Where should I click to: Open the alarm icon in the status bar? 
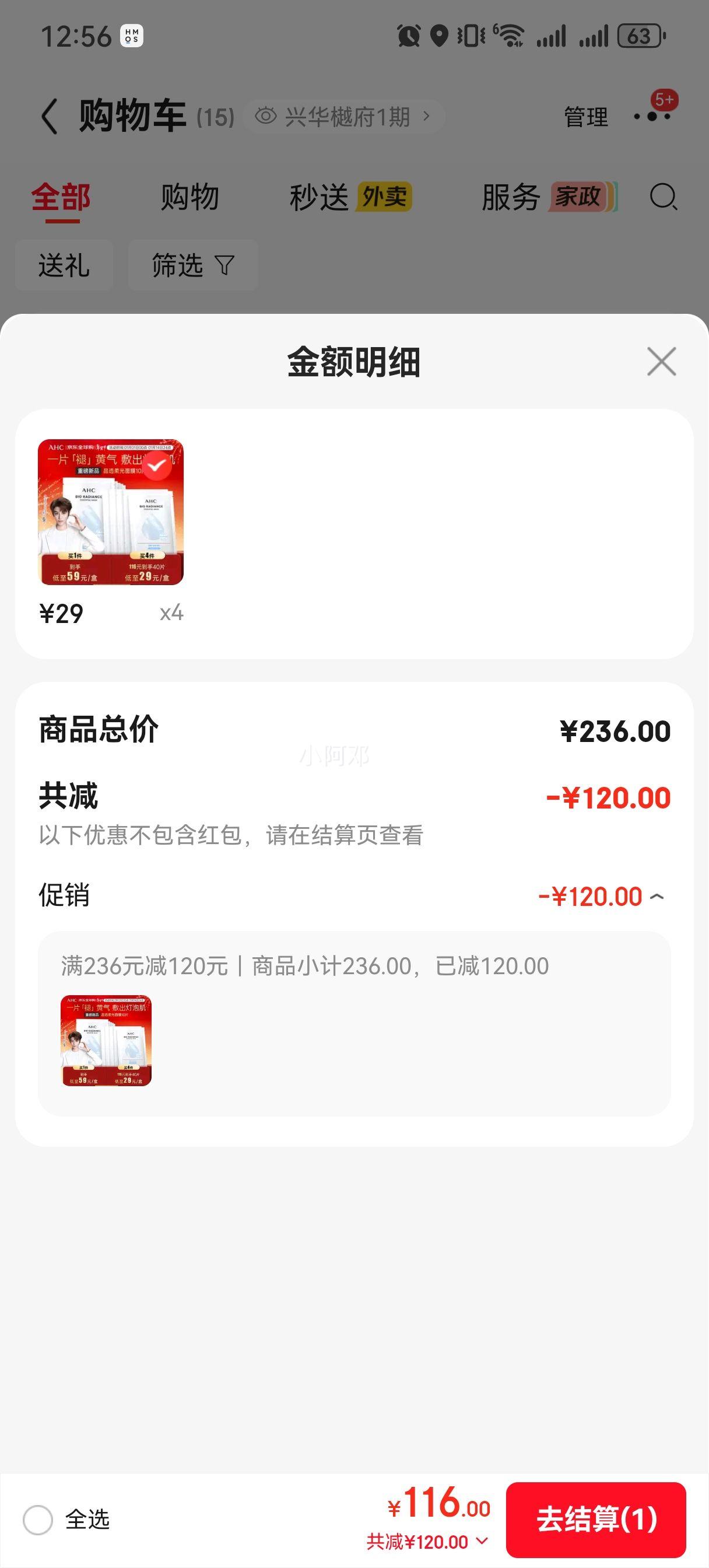point(408,38)
